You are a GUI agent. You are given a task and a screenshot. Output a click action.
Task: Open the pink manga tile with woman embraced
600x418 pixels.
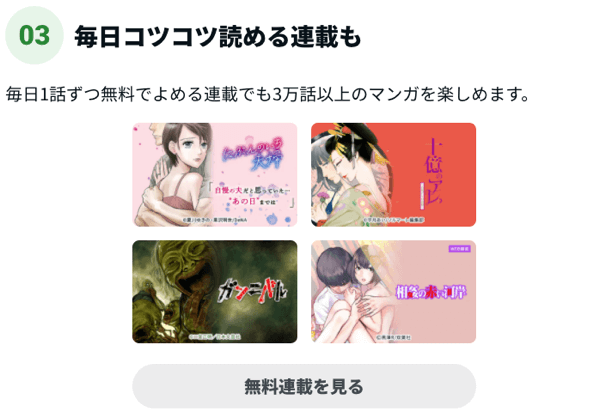[x=215, y=174]
